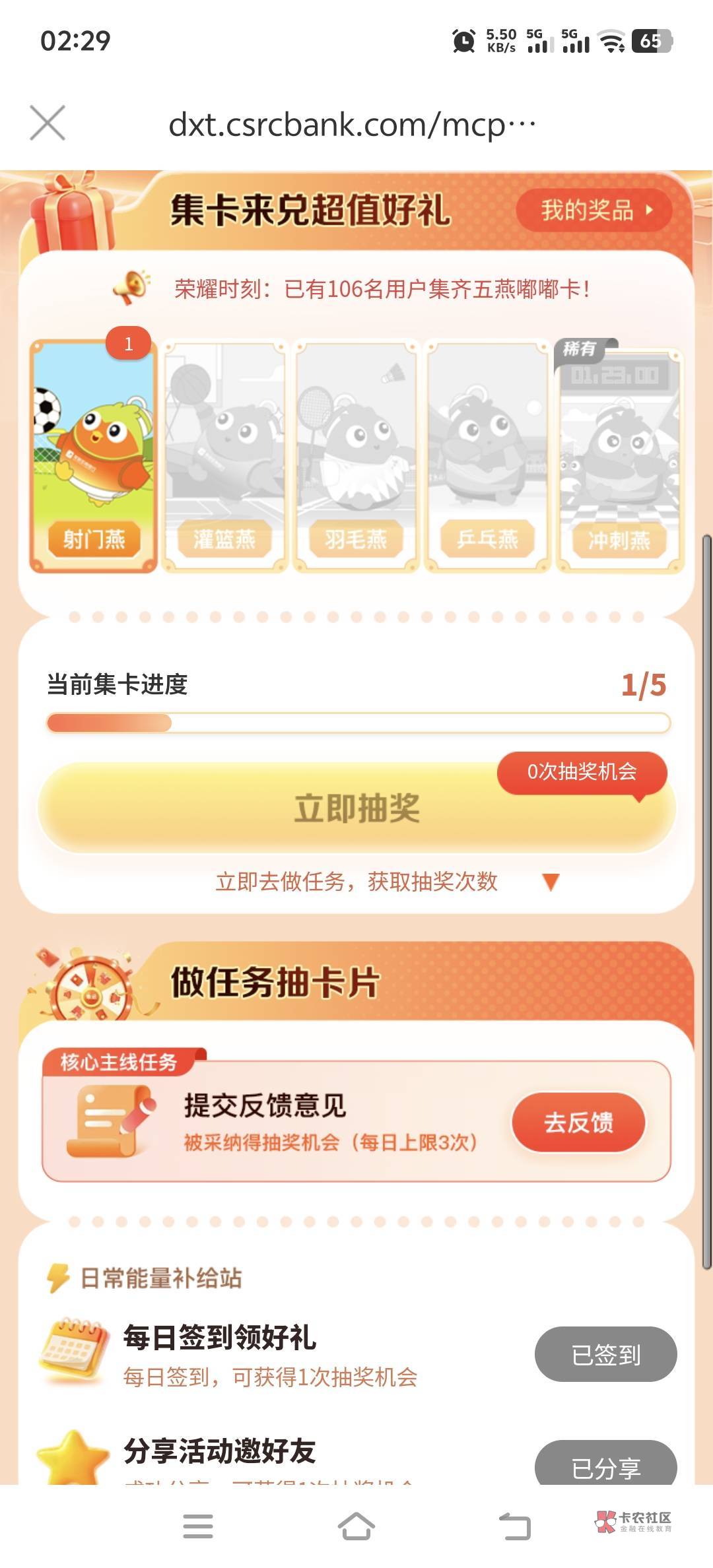Tap 去反馈 to submit feedback
The width and height of the screenshot is (713, 1568).
pos(578,1122)
